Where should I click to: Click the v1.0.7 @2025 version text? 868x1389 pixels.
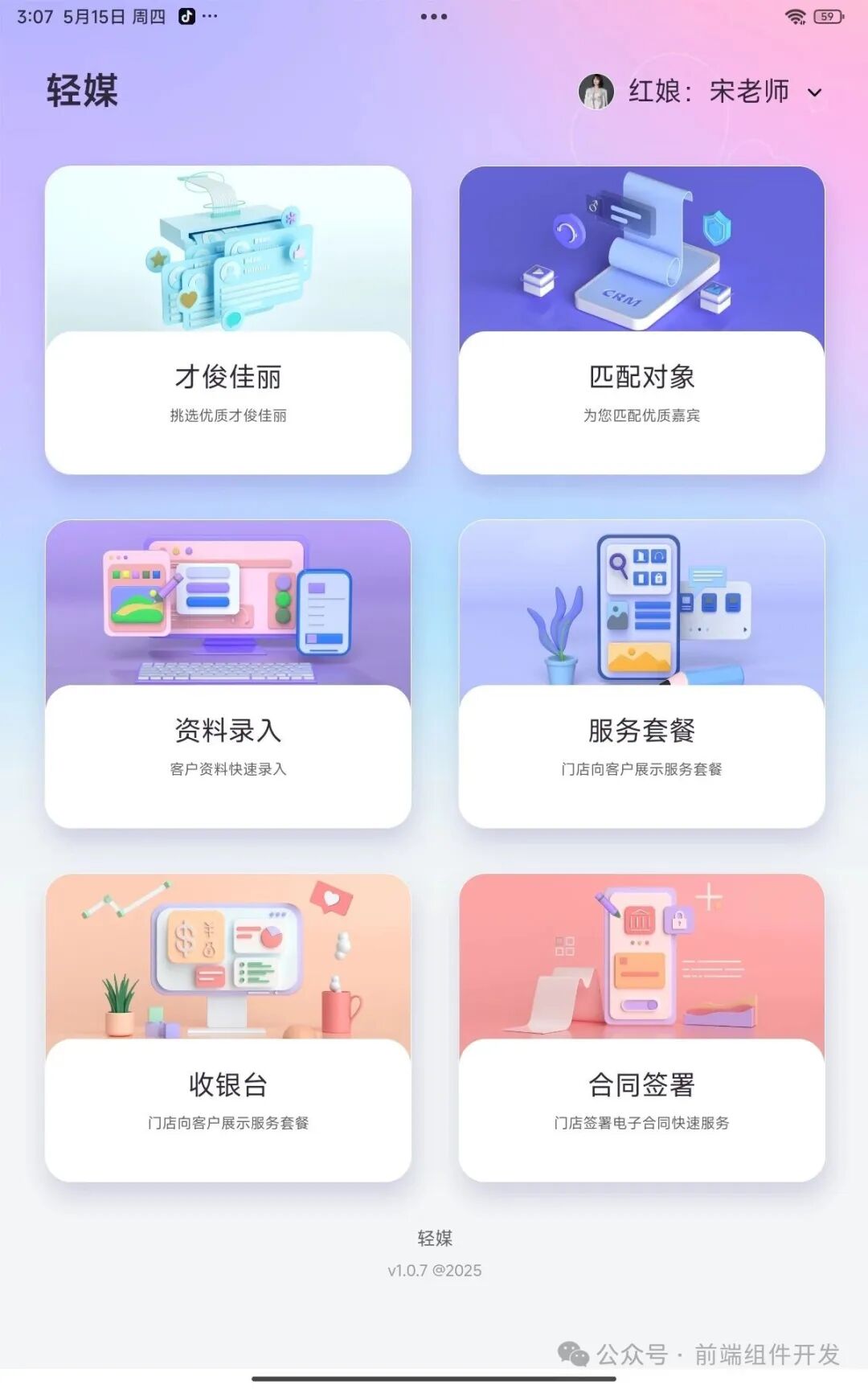[434, 1271]
